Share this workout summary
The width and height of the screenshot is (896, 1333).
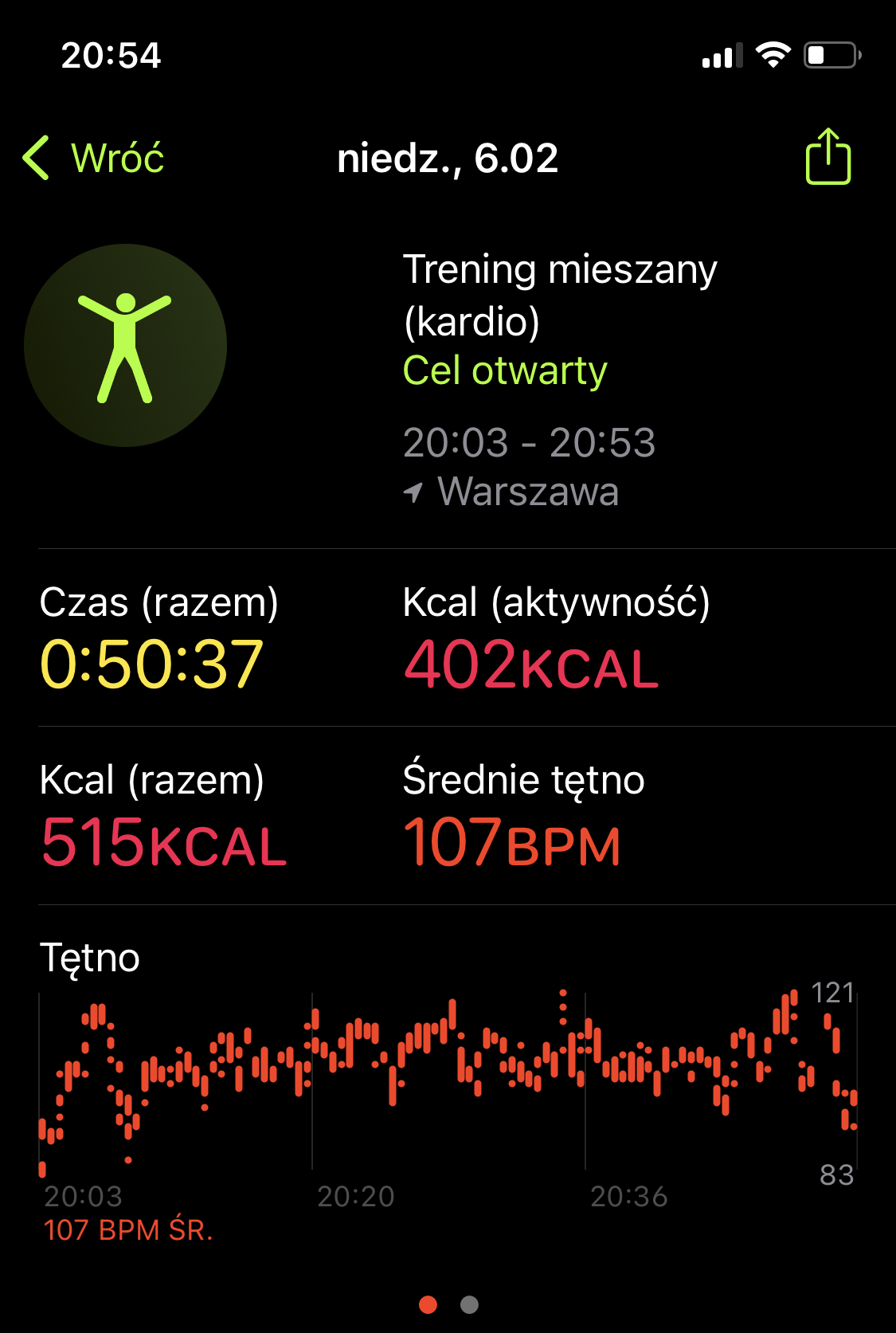pos(828,157)
